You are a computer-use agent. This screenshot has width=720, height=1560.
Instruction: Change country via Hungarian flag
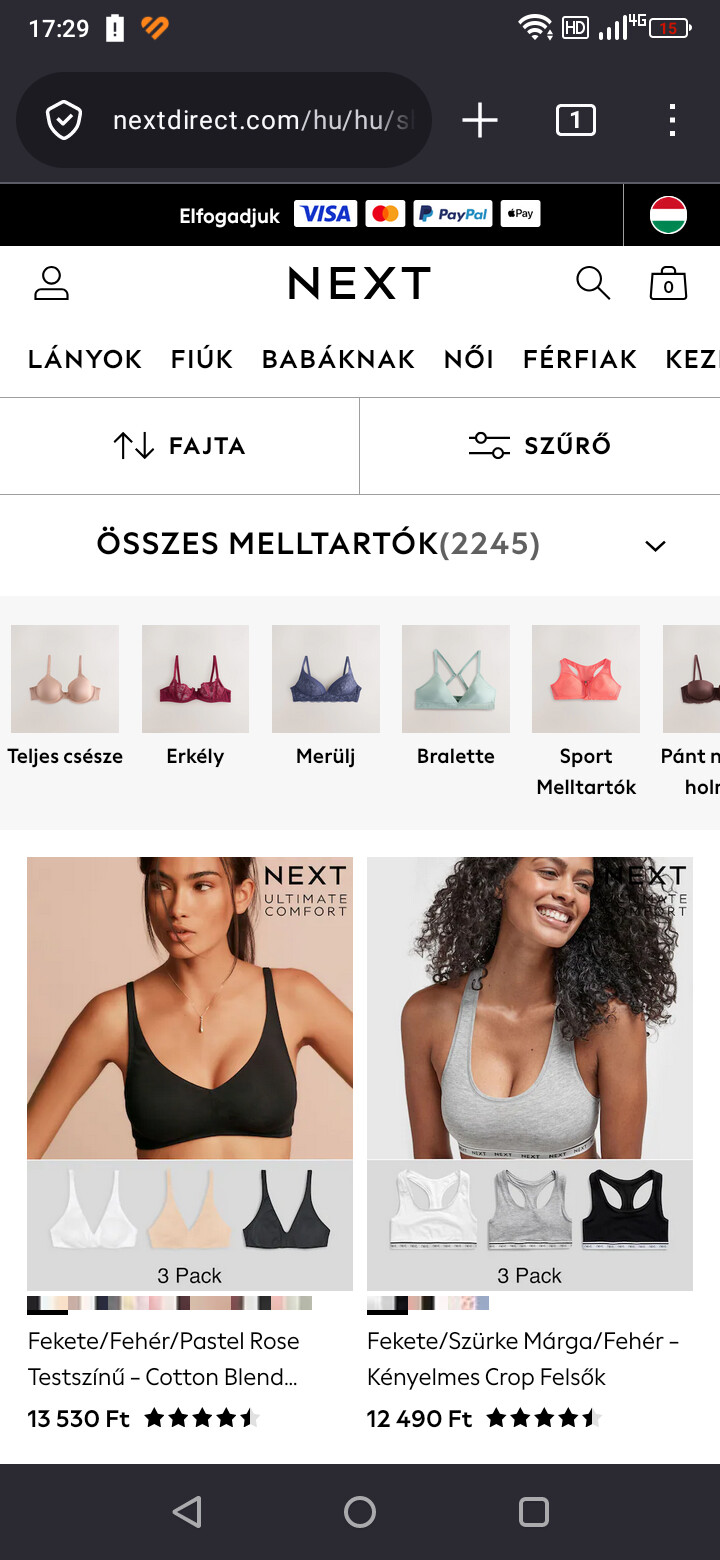tap(668, 214)
